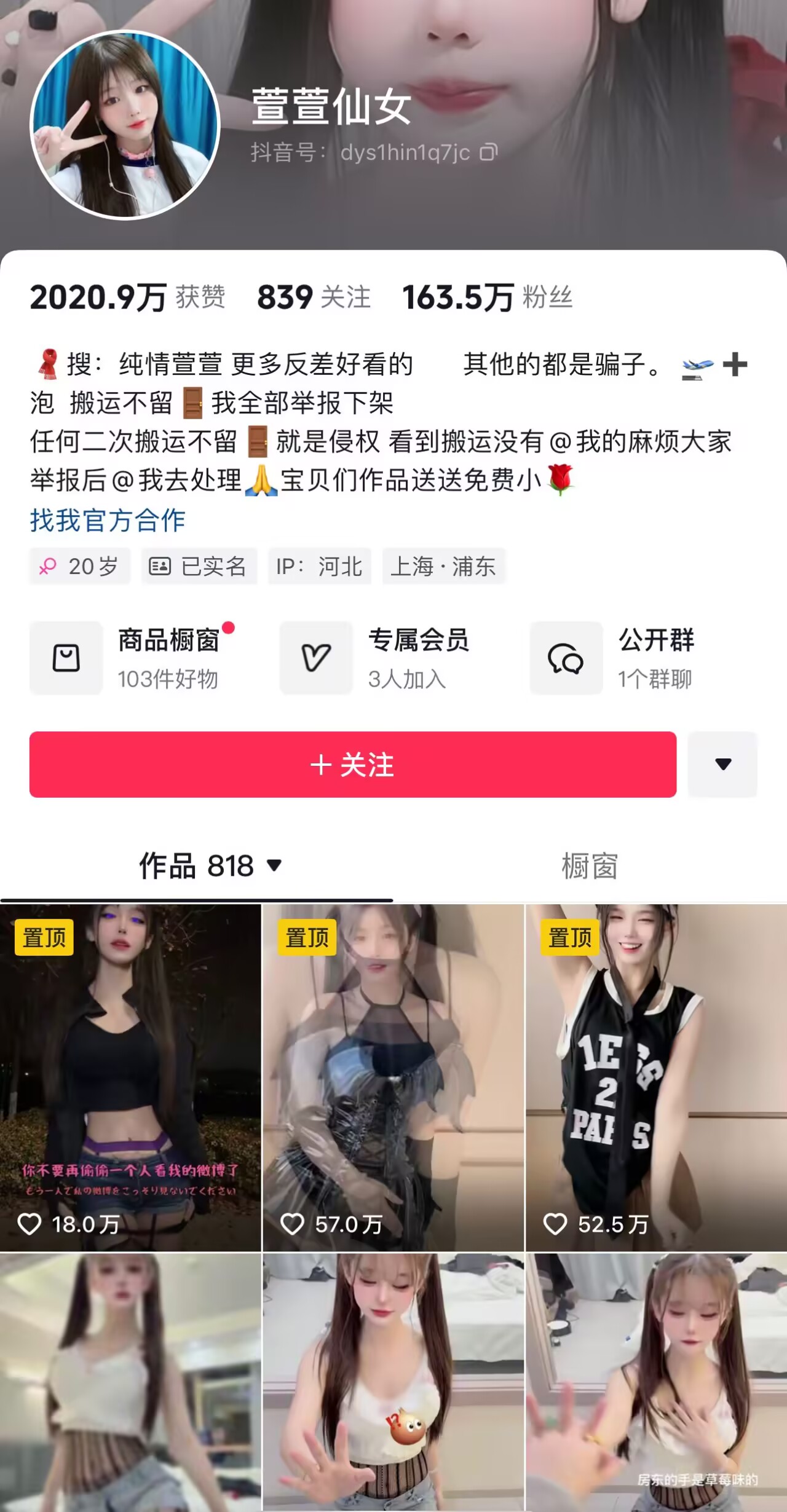Expand the dropdown arrow beside 关注
Screen dimensions: 787x1512
tap(722, 765)
